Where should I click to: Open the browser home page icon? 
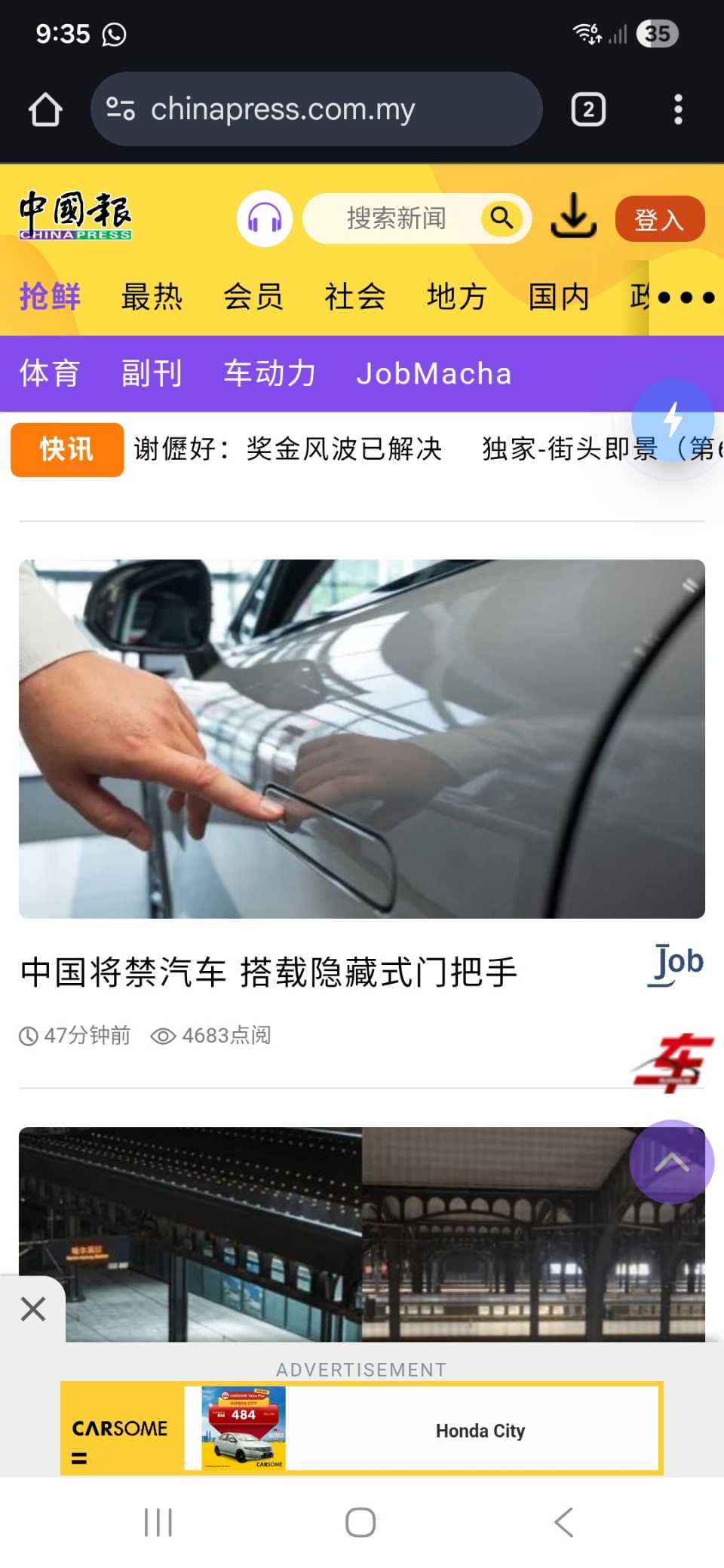[45, 110]
